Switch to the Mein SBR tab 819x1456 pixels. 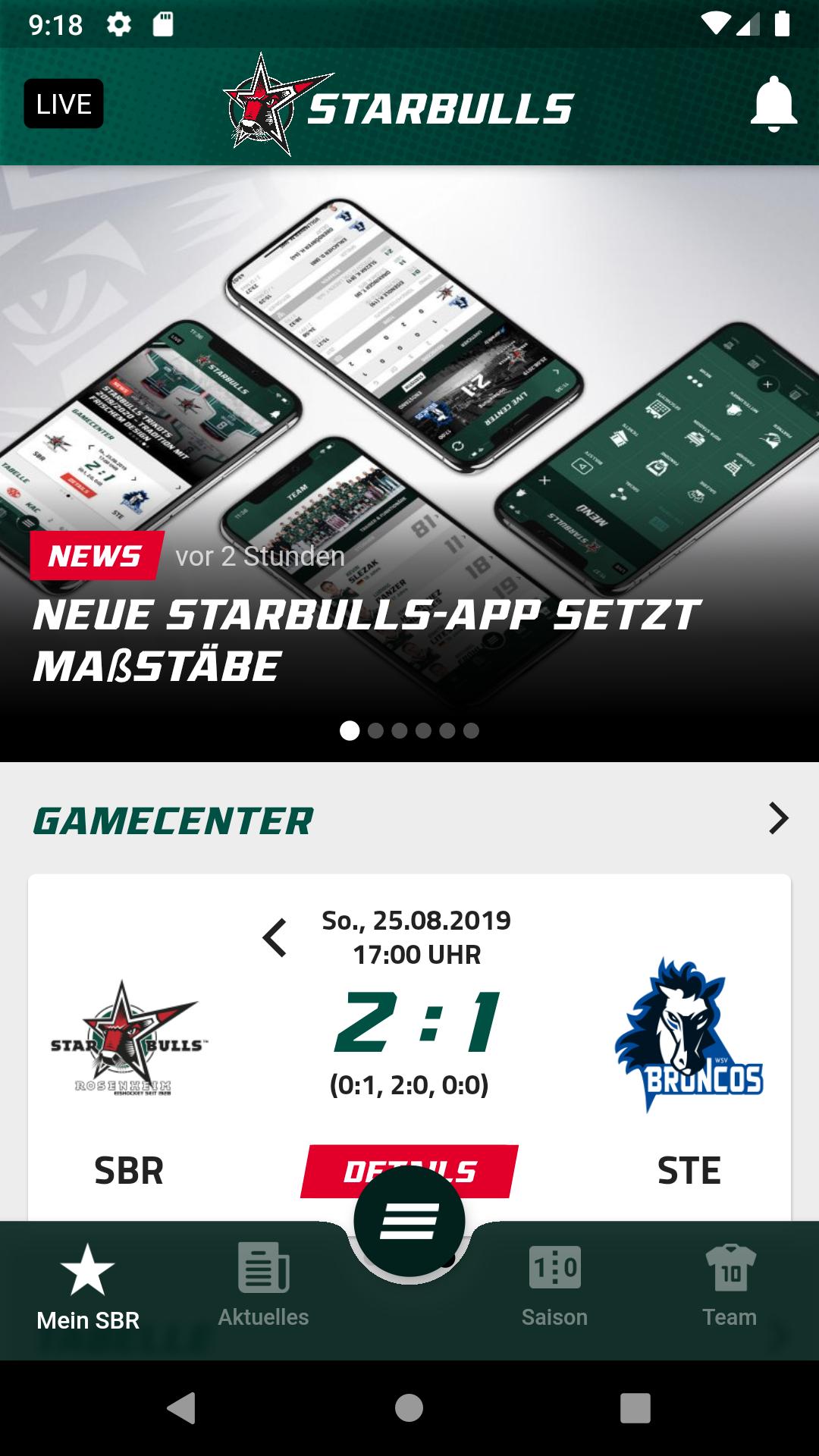point(86,1289)
